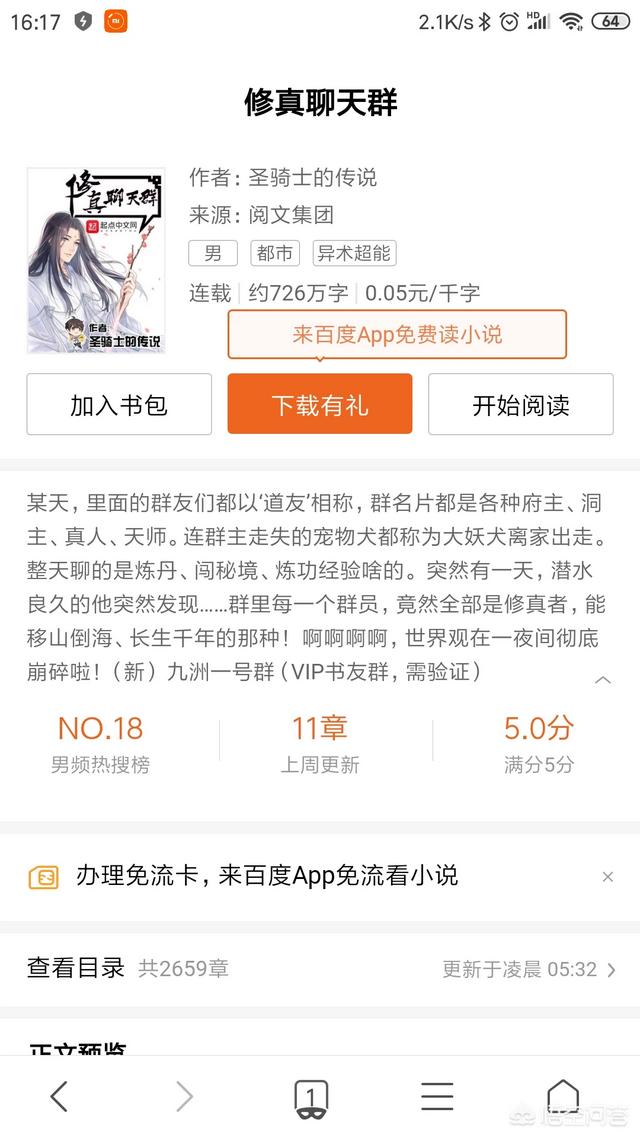Open 查看目录 chapter list
This screenshot has height=1138, width=640.
320,969
